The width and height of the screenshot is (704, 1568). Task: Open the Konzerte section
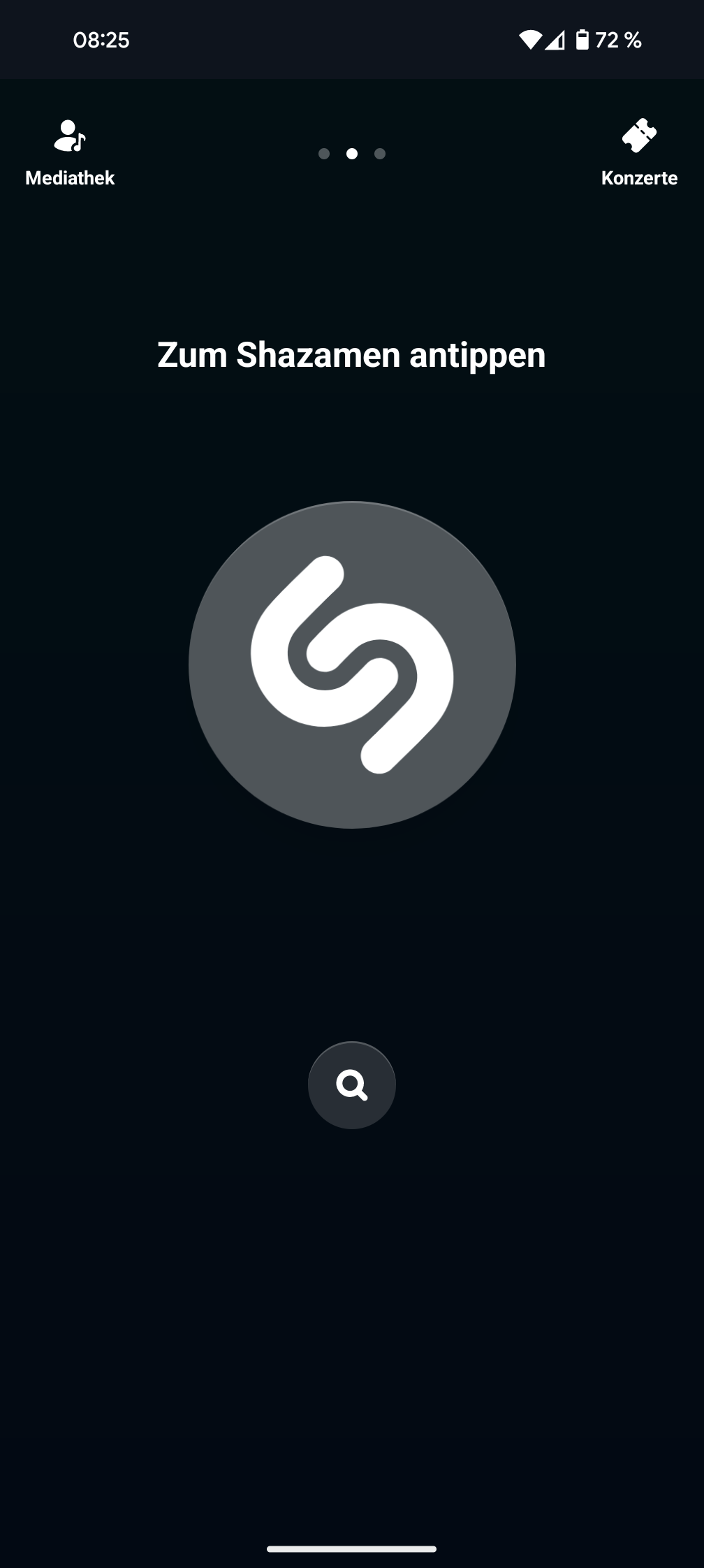638,152
